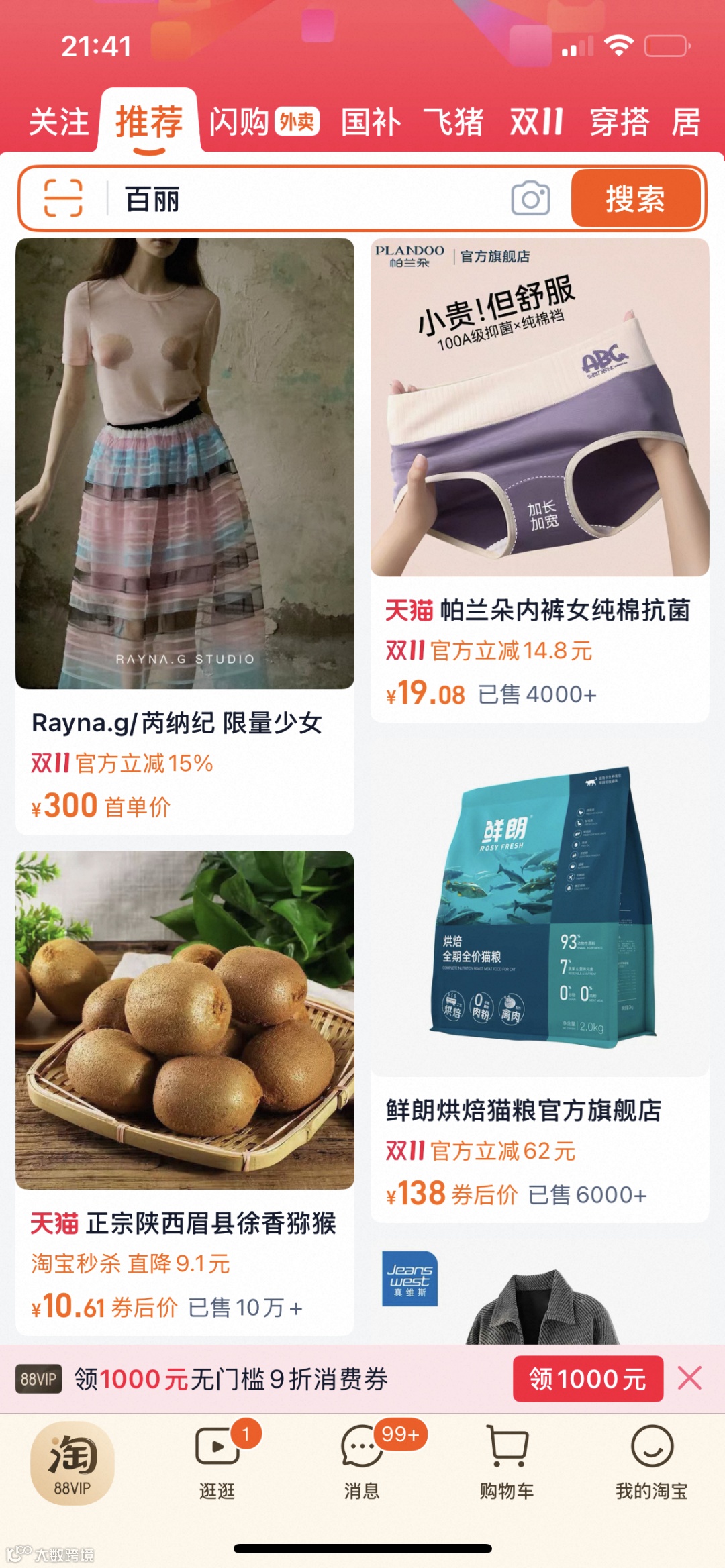The height and width of the screenshot is (1568, 725).
Task: Tap the scan icon in the search bar
Action: 63,199
